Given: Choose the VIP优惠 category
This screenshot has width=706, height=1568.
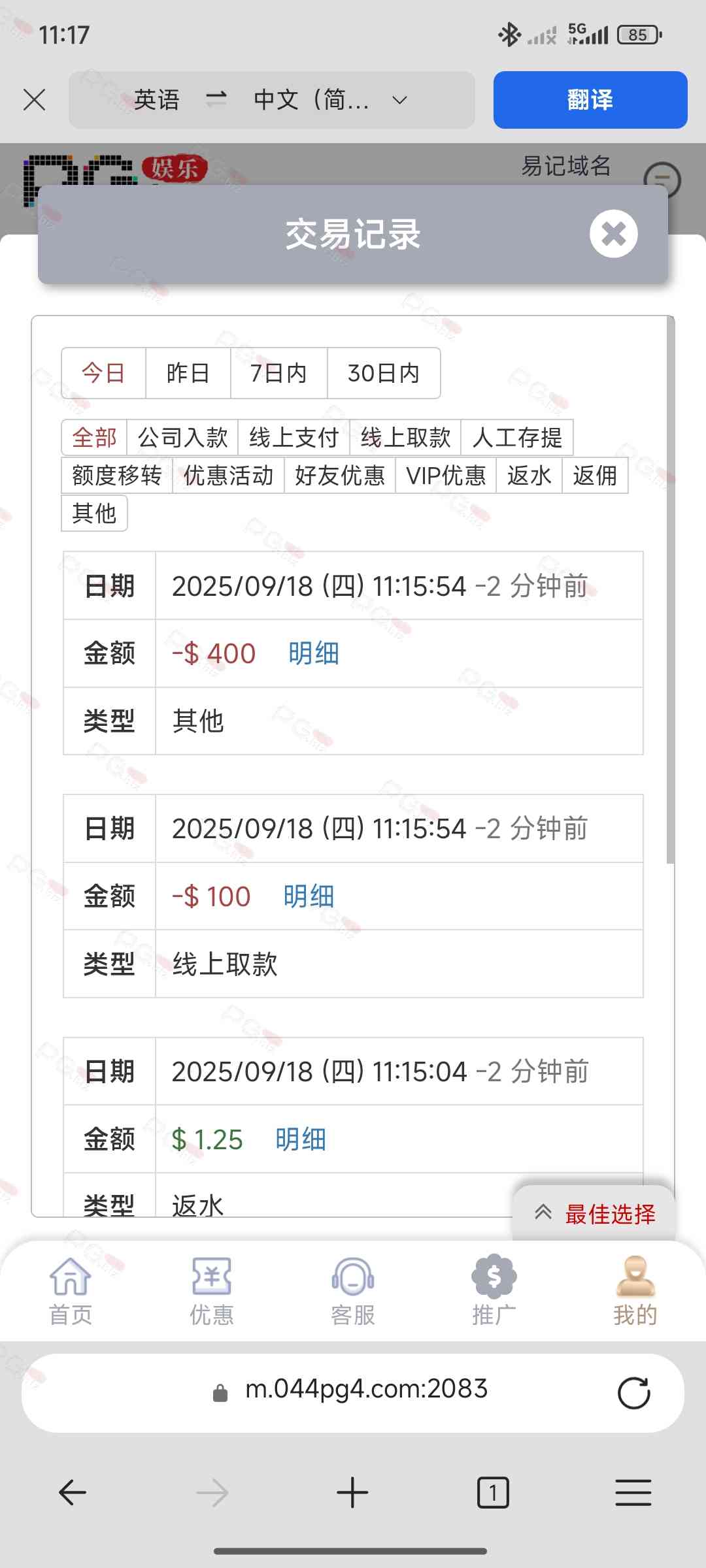Looking at the screenshot, I should (446, 475).
